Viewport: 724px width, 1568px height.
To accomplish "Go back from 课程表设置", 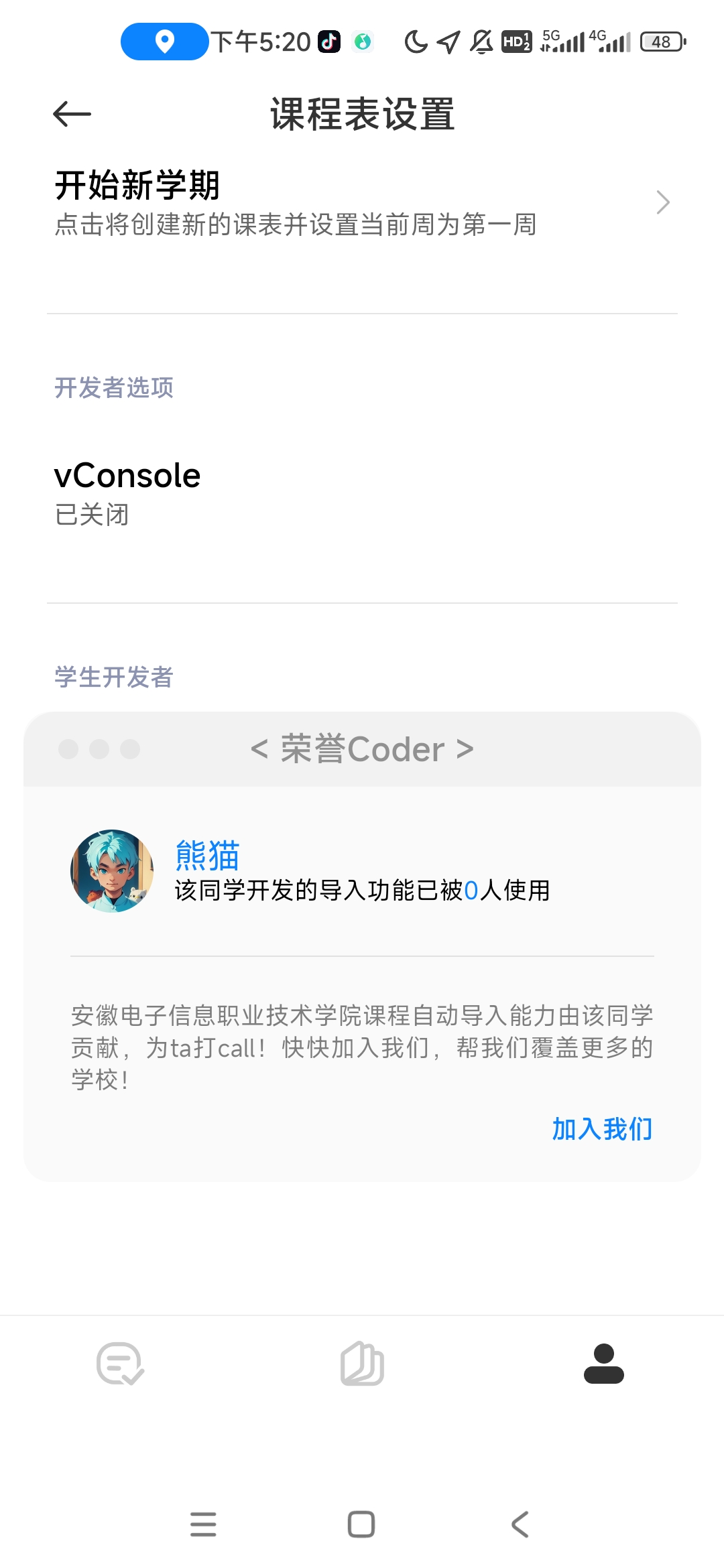I will (72, 114).
